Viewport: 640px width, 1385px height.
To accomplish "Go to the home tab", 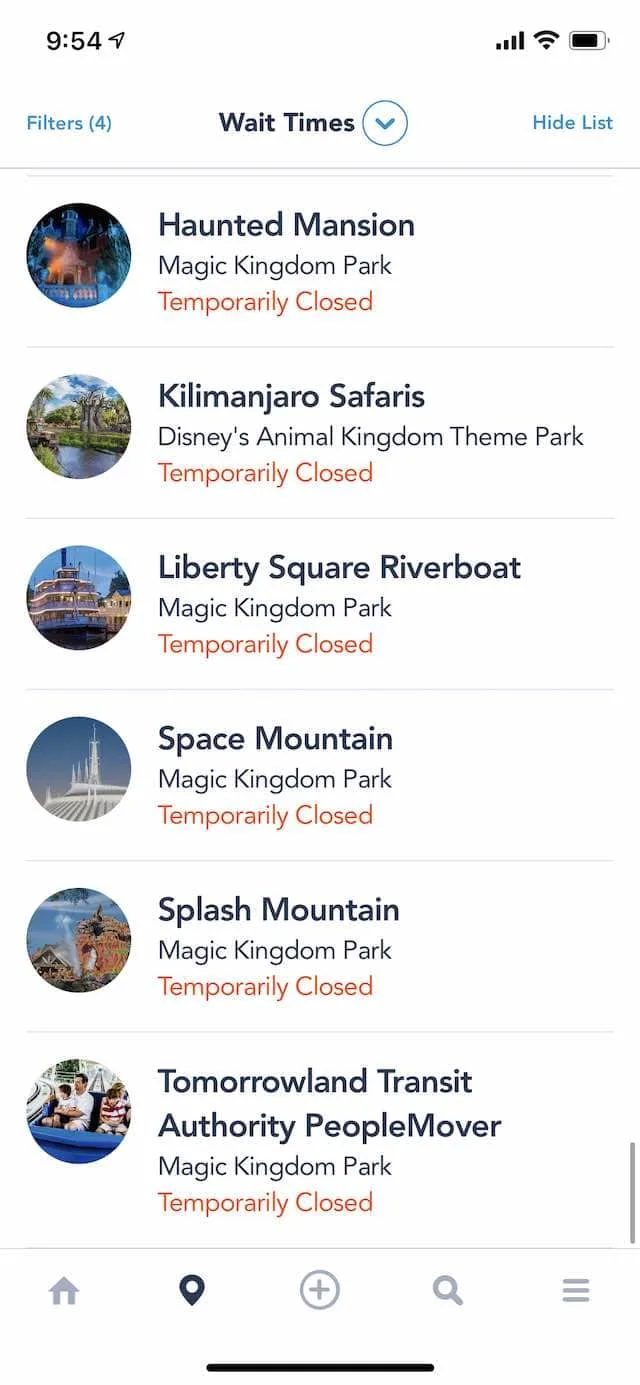I will click(64, 1291).
